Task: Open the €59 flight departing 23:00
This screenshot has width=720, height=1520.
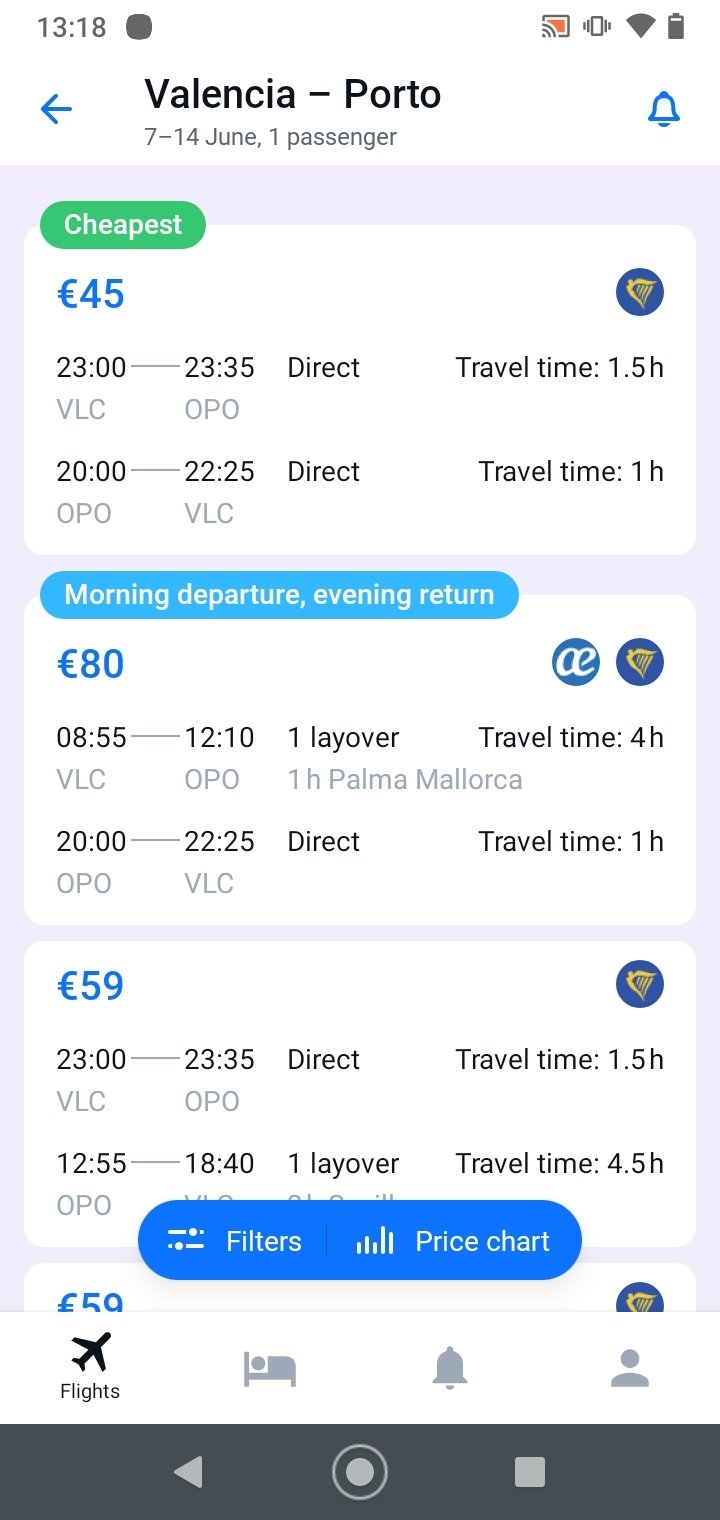Action: coord(360,1093)
